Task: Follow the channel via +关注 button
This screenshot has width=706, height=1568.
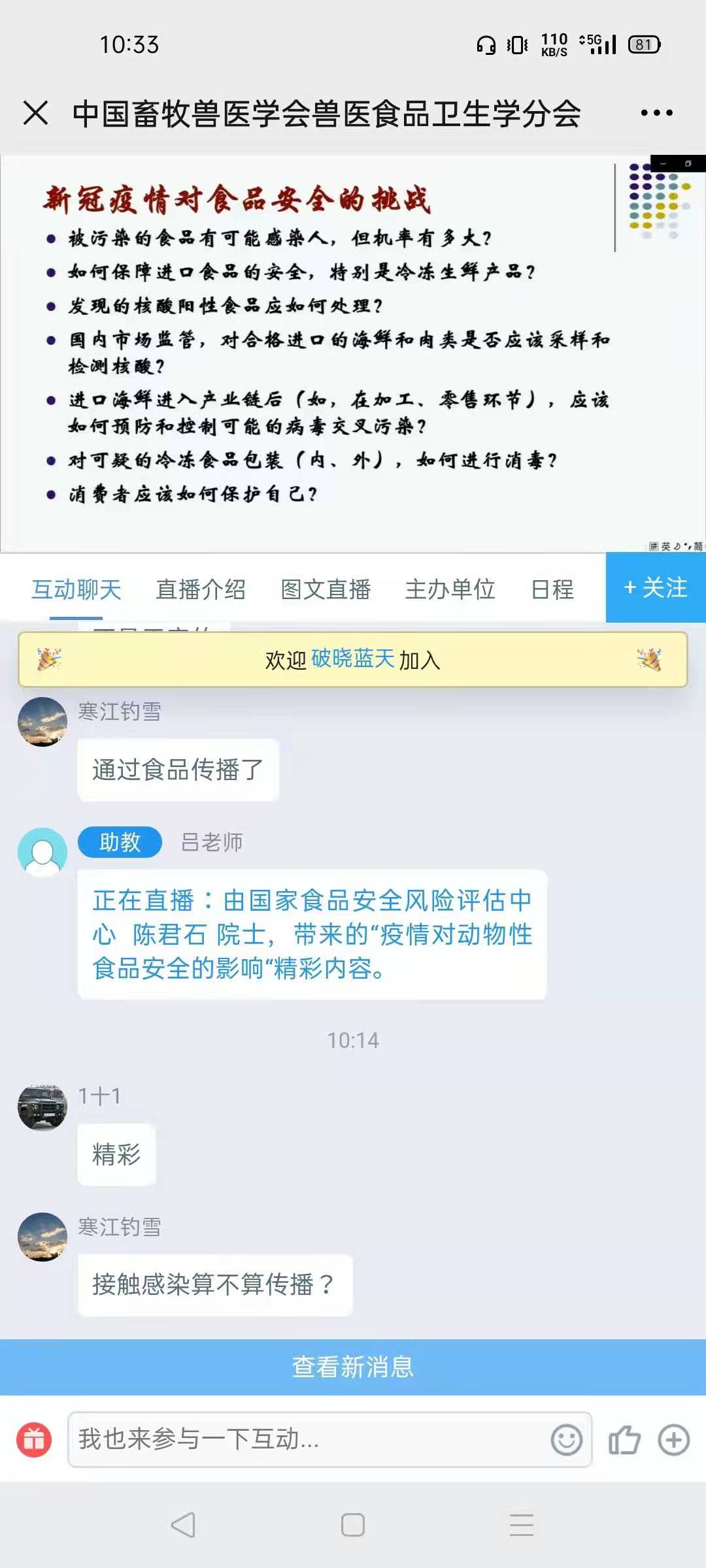Action: [x=655, y=589]
